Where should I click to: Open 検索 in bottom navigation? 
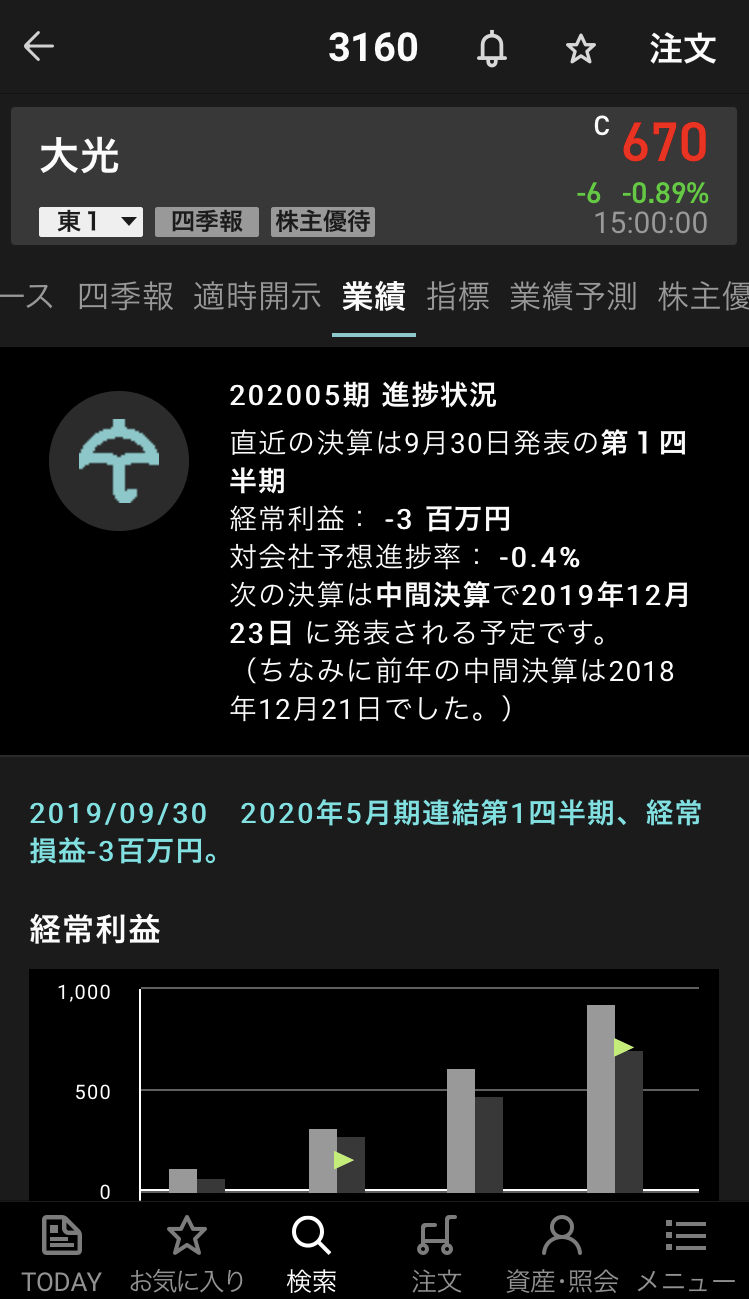pos(311,1252)
